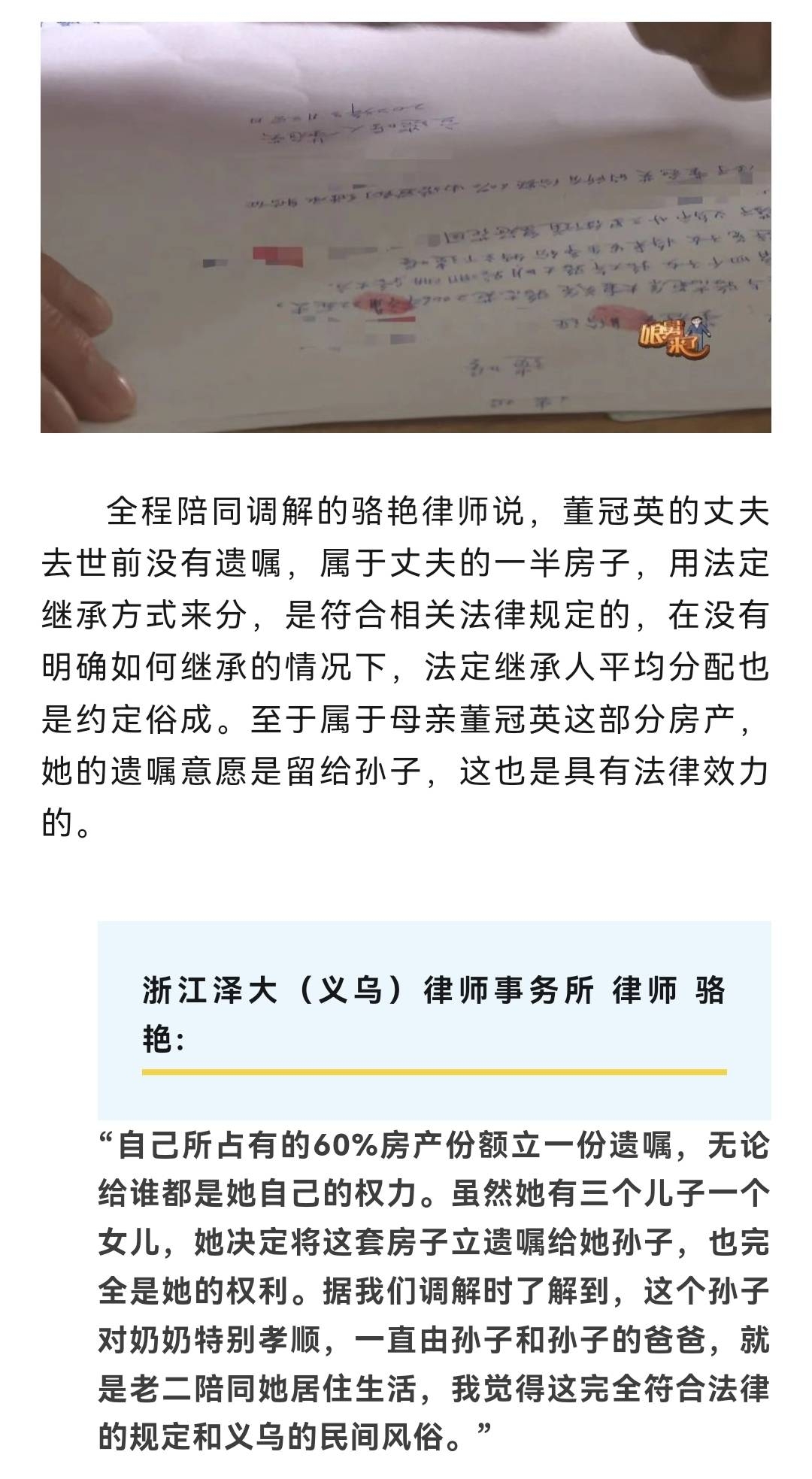
Task: Open the handwritten will photo full-screen
Action: tap(406, 226)
